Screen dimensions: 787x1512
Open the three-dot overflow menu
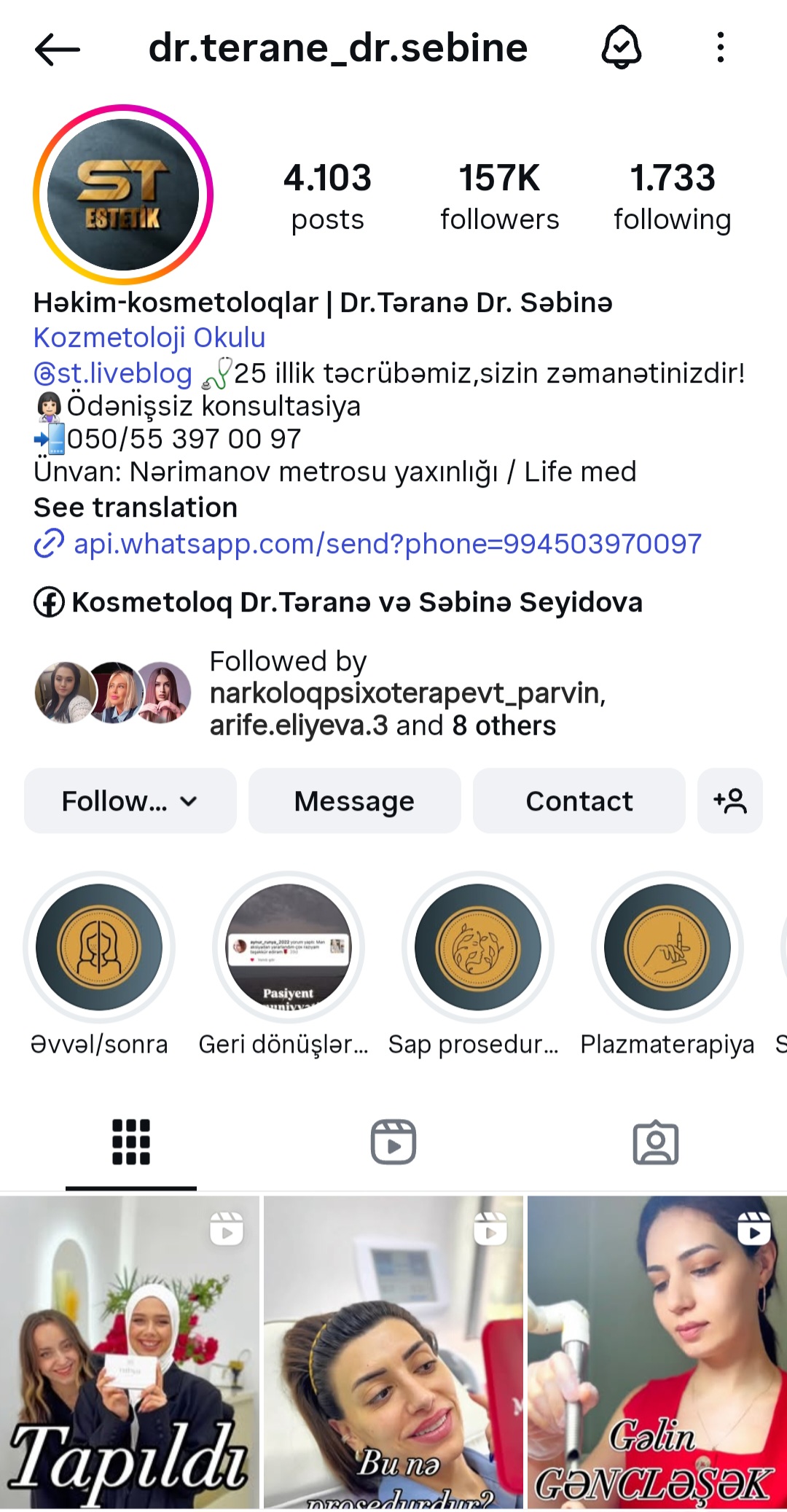tap(720, 48)
